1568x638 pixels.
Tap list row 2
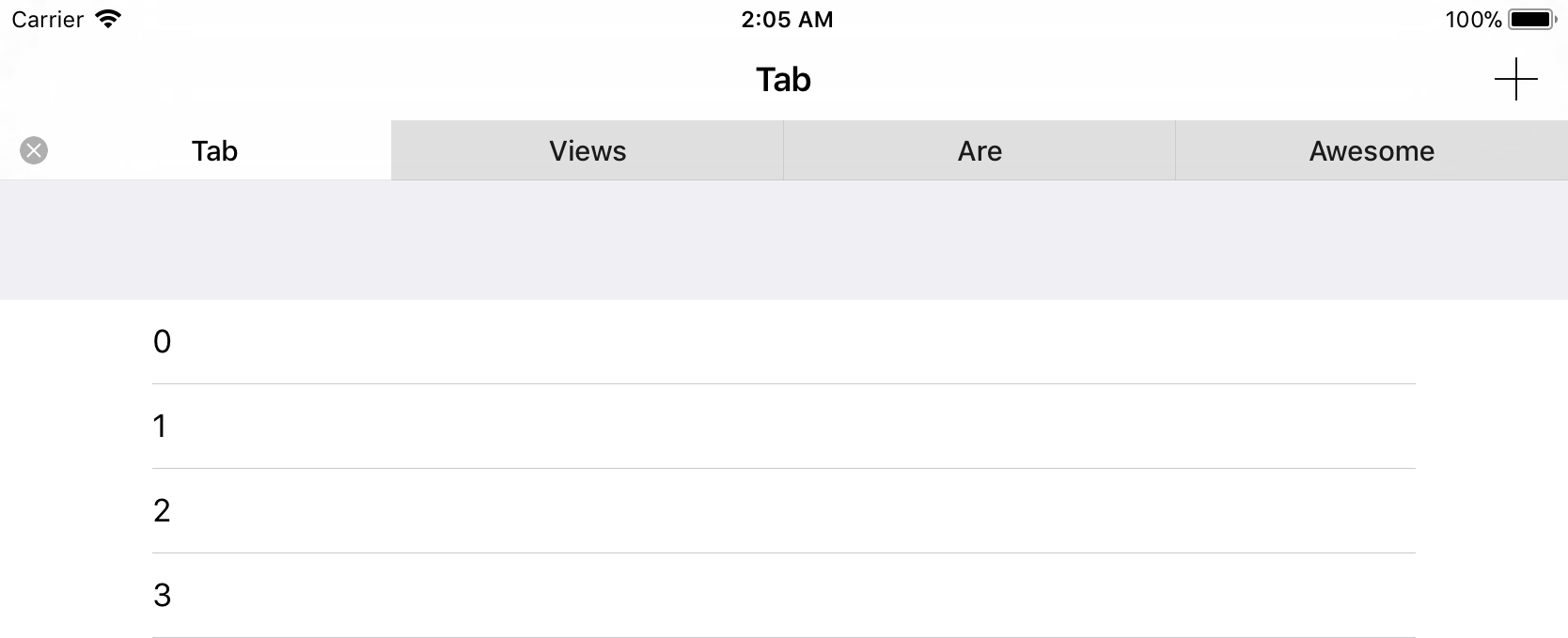[783, 511]
